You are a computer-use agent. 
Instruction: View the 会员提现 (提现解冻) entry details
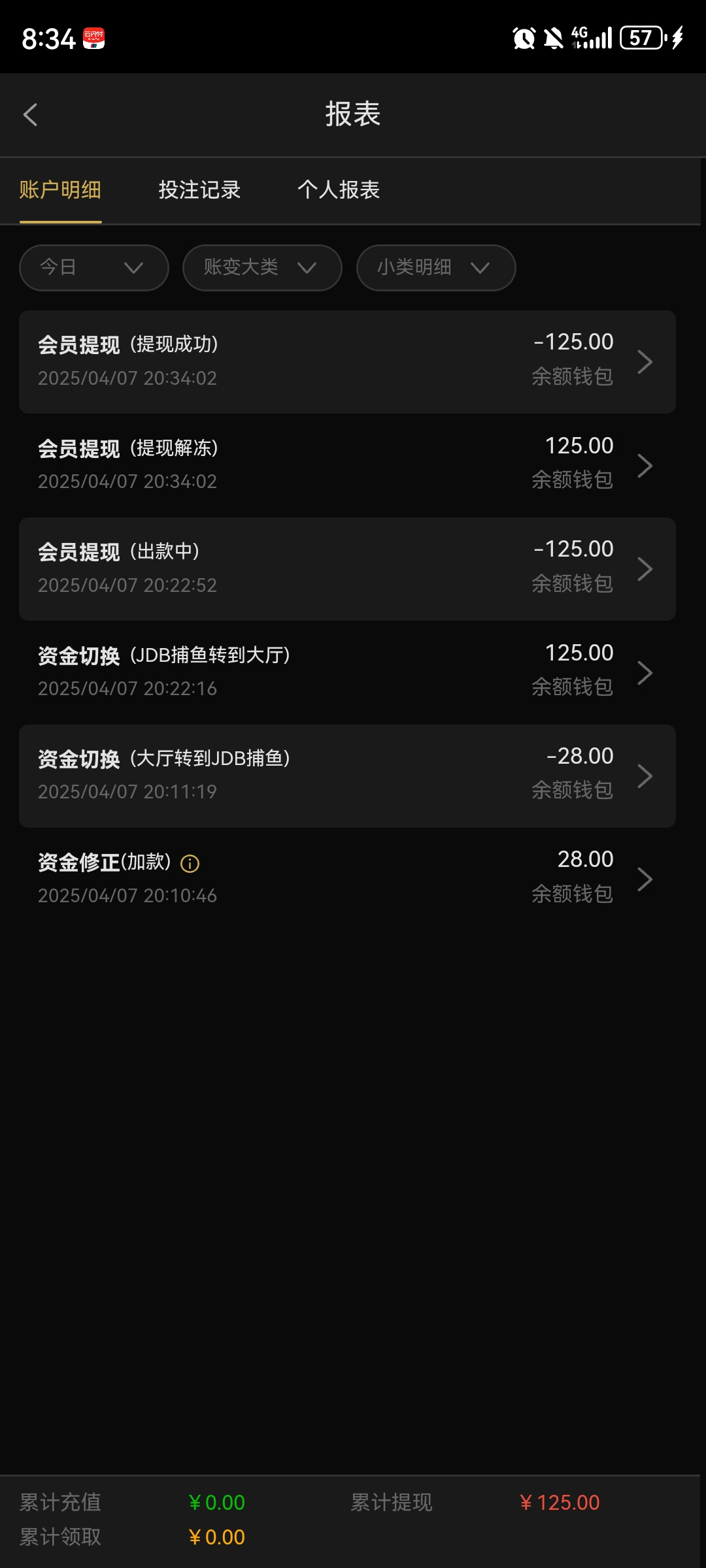[x=346, y=465]
